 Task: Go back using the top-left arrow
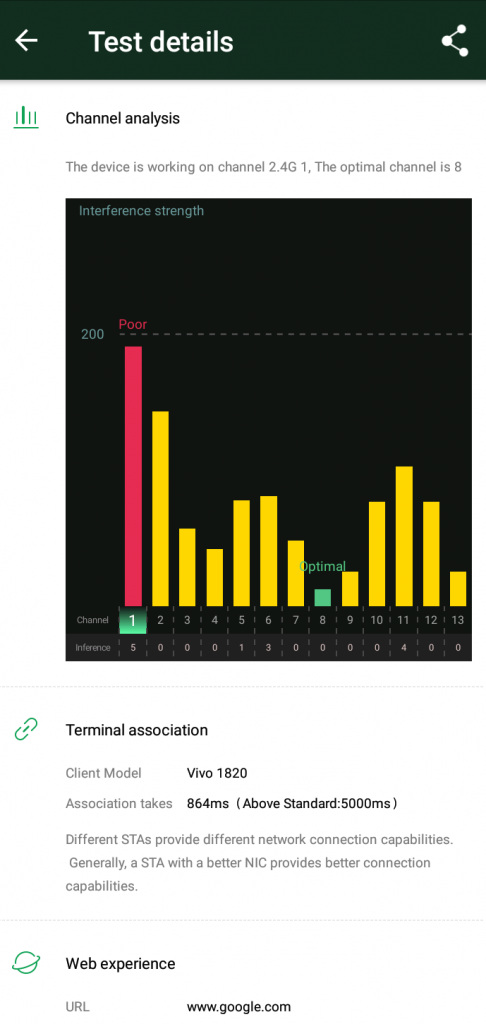tap(26, 40)
